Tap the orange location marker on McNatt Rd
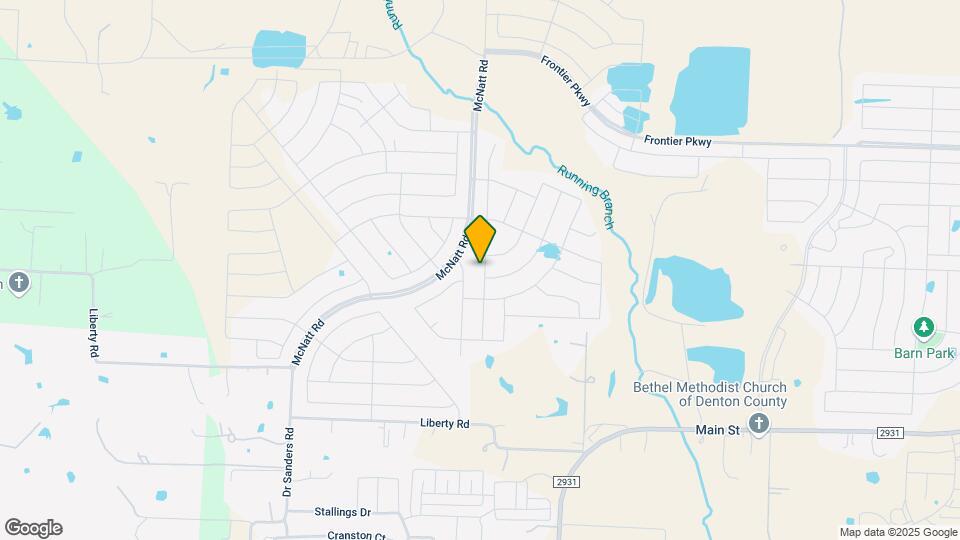This screenshot has height=540, width=960. coord(481,238)
